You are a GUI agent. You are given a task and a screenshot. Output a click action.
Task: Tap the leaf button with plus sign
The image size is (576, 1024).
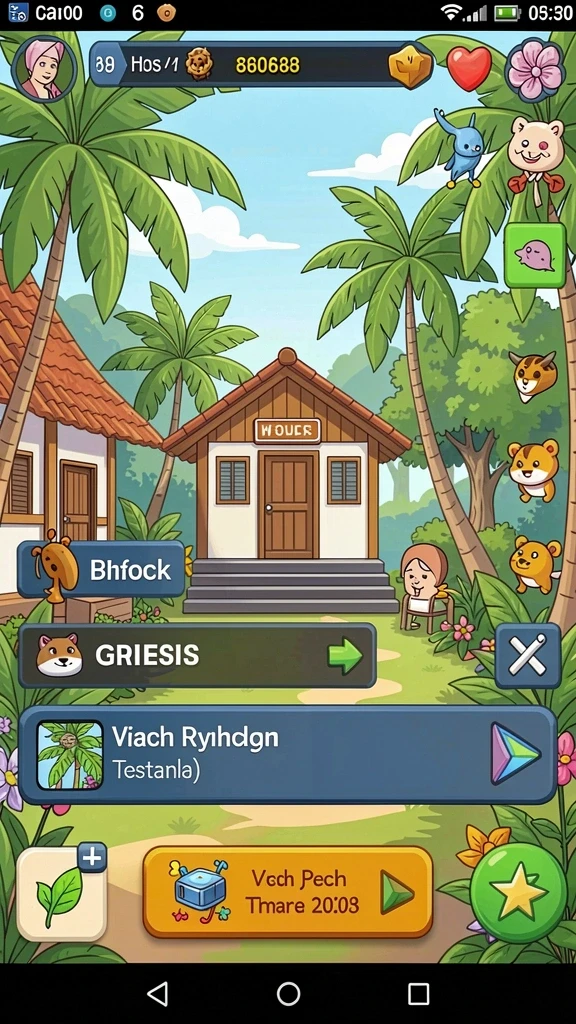[x=62, y=893]
